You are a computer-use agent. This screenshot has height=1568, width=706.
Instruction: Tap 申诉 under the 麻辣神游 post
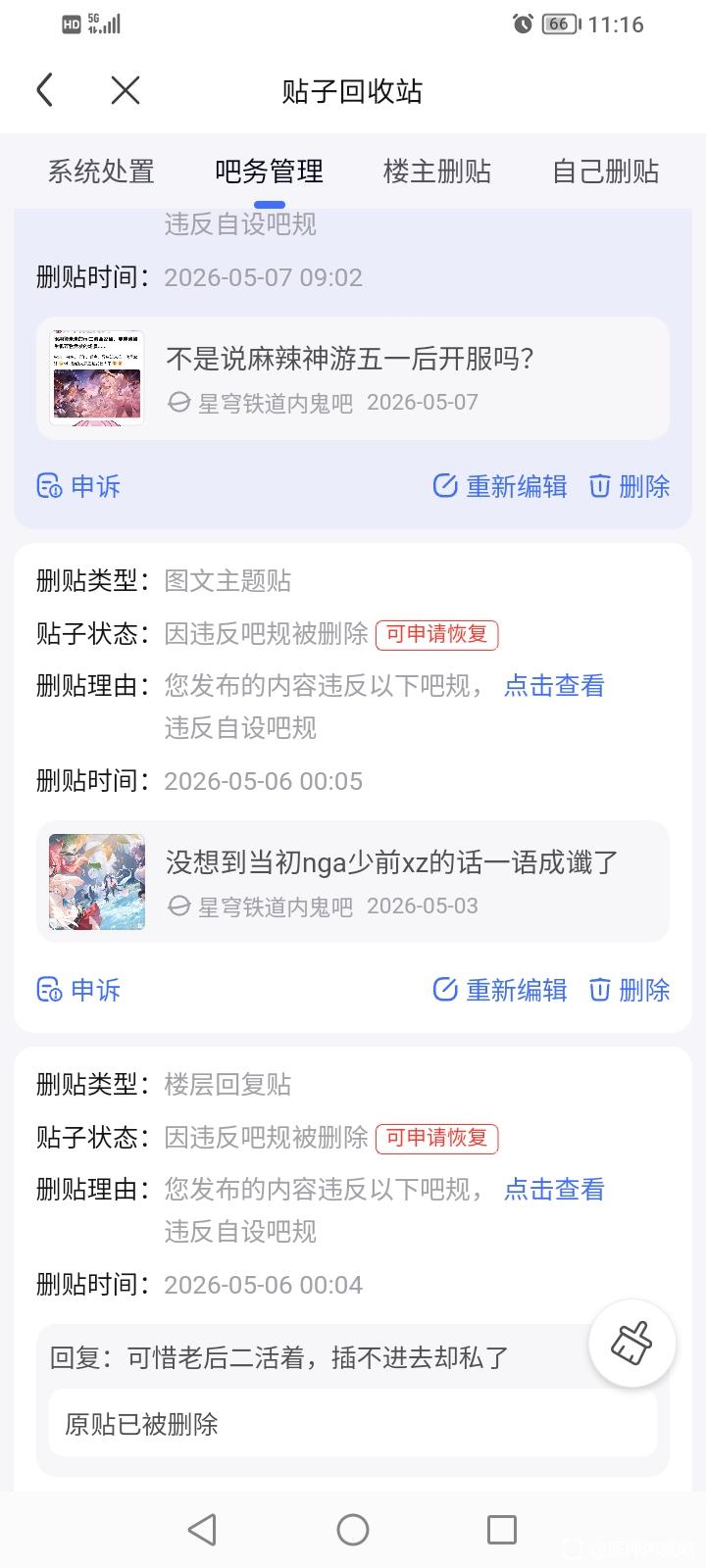tap(78, 486)
